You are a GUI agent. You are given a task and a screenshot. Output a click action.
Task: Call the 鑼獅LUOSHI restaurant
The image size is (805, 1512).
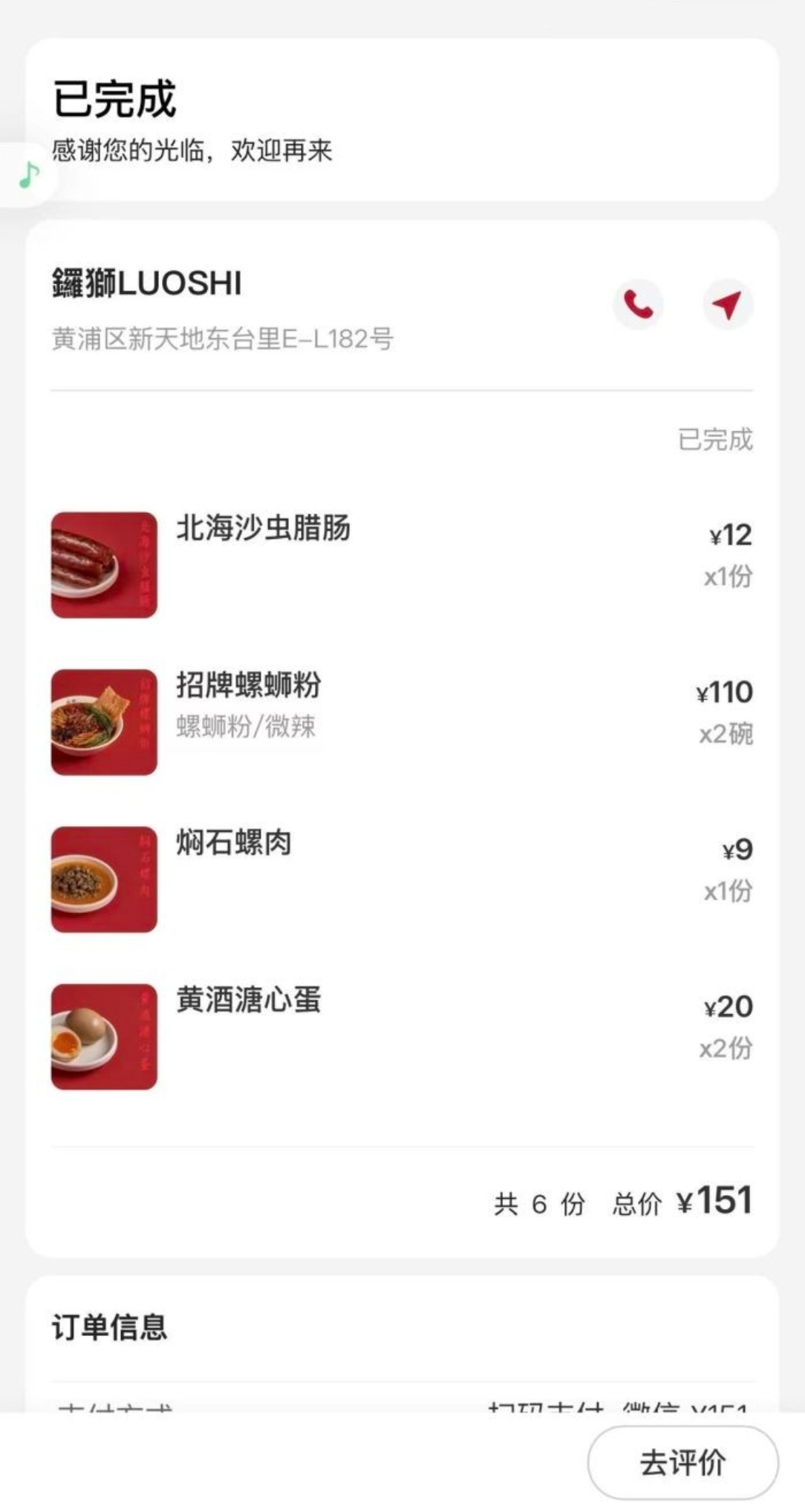[638, 304]
